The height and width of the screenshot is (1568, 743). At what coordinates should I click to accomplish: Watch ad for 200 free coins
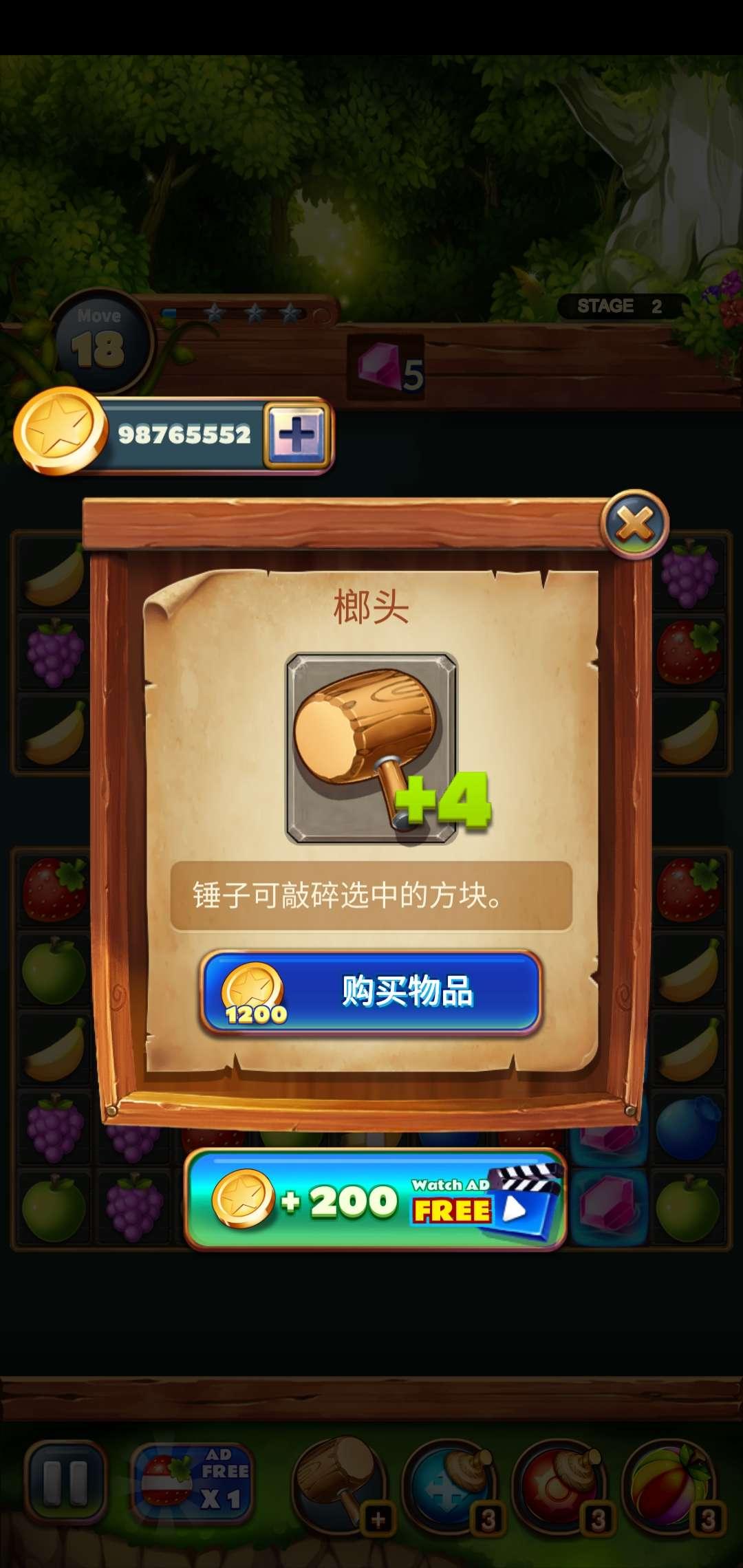click(x=376, y=1199)
